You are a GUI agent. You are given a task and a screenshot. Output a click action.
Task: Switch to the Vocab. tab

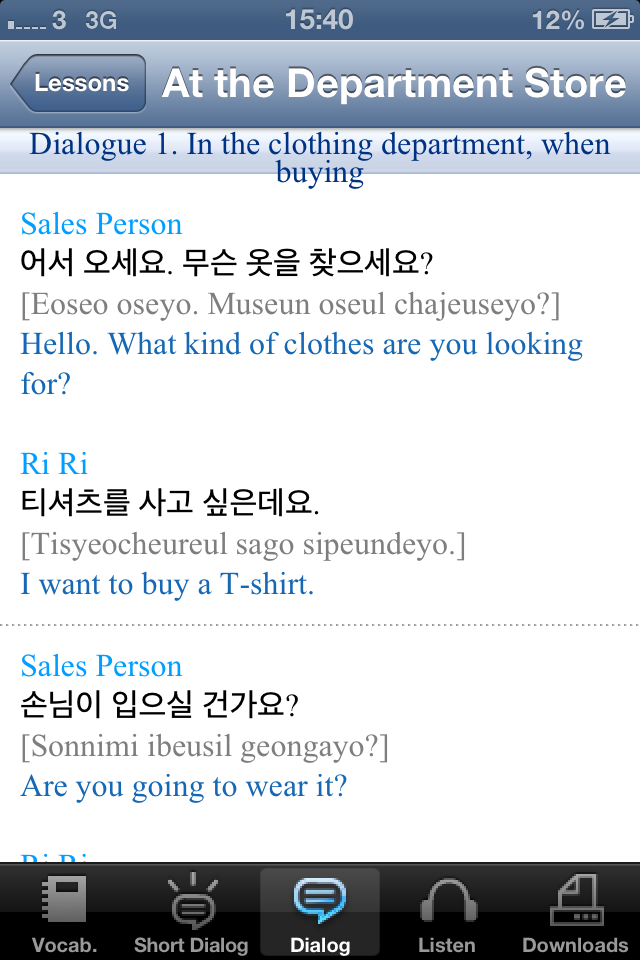(64, 912)
